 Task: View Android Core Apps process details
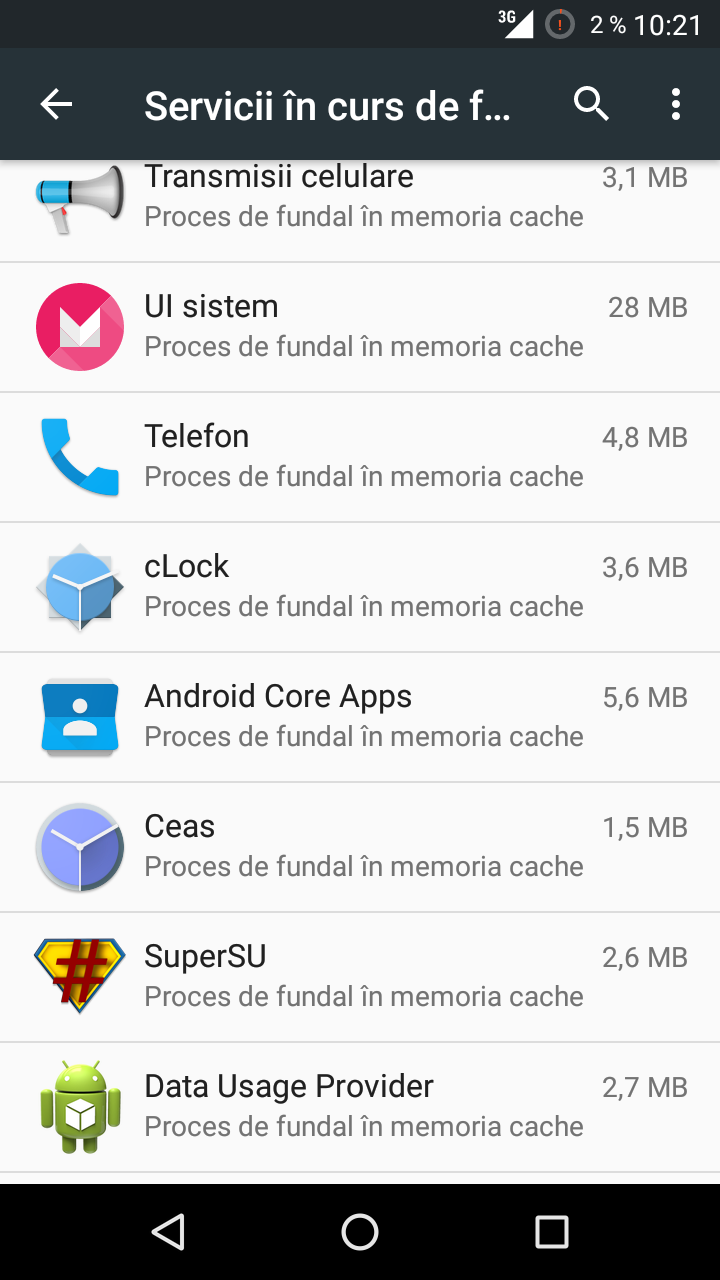tap(360, 717)
